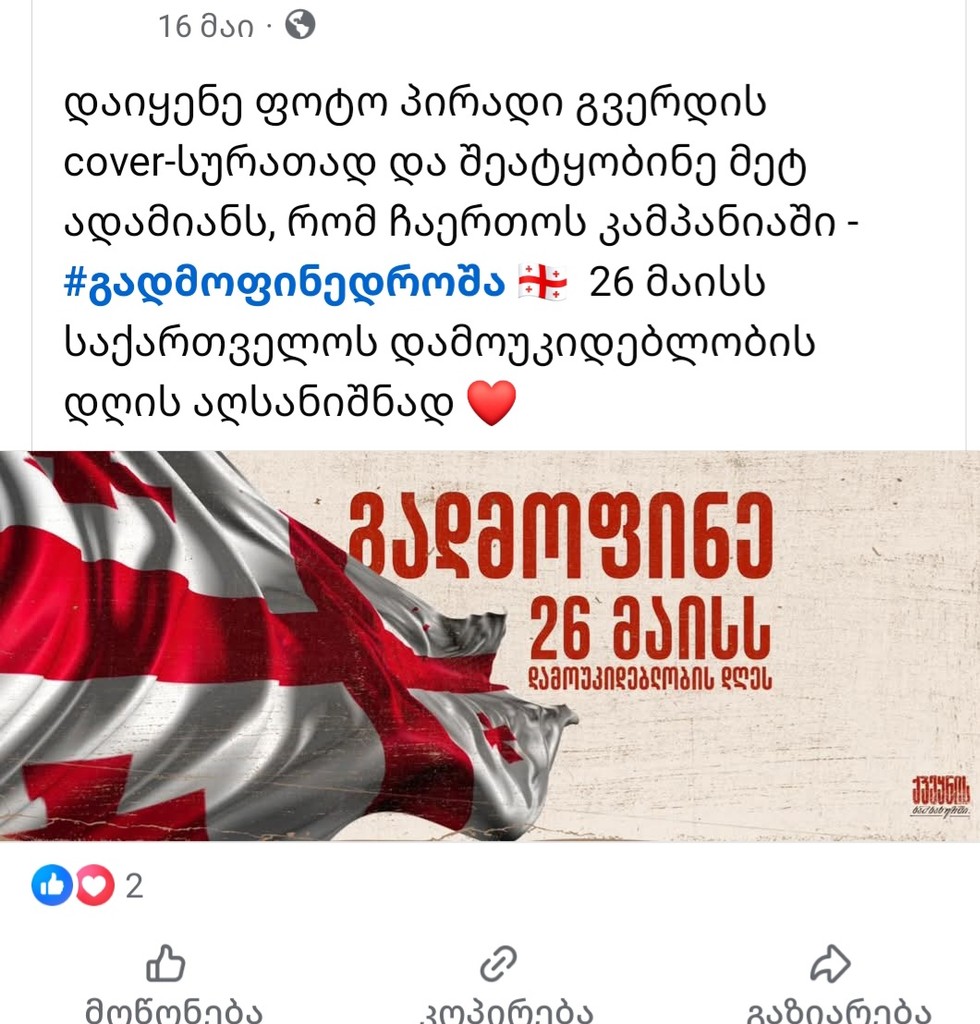This screenshot has width=980, height=1024.
Task: Like the post with მოწონება button
Action: [x=166, y=985]
